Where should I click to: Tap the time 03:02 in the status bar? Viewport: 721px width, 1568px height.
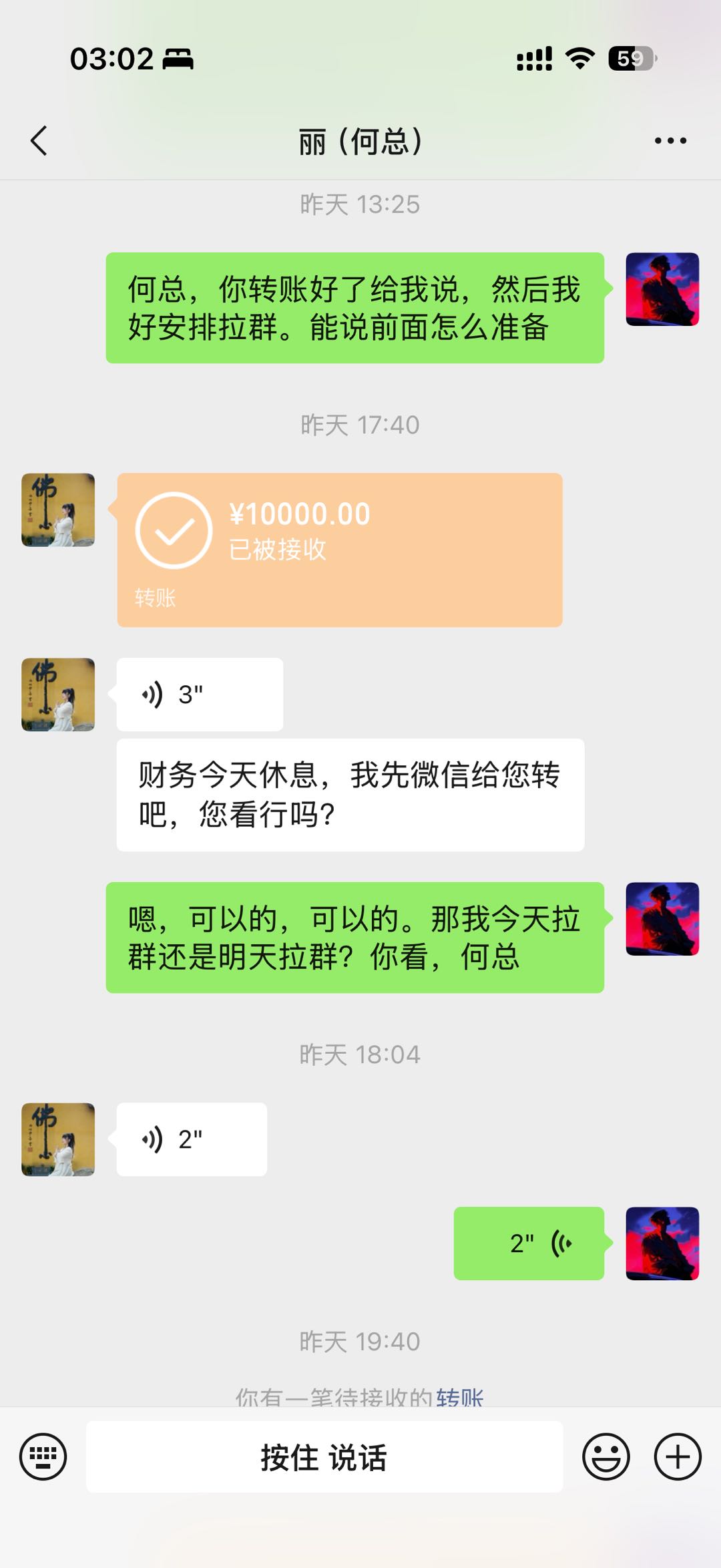[112, 59]
